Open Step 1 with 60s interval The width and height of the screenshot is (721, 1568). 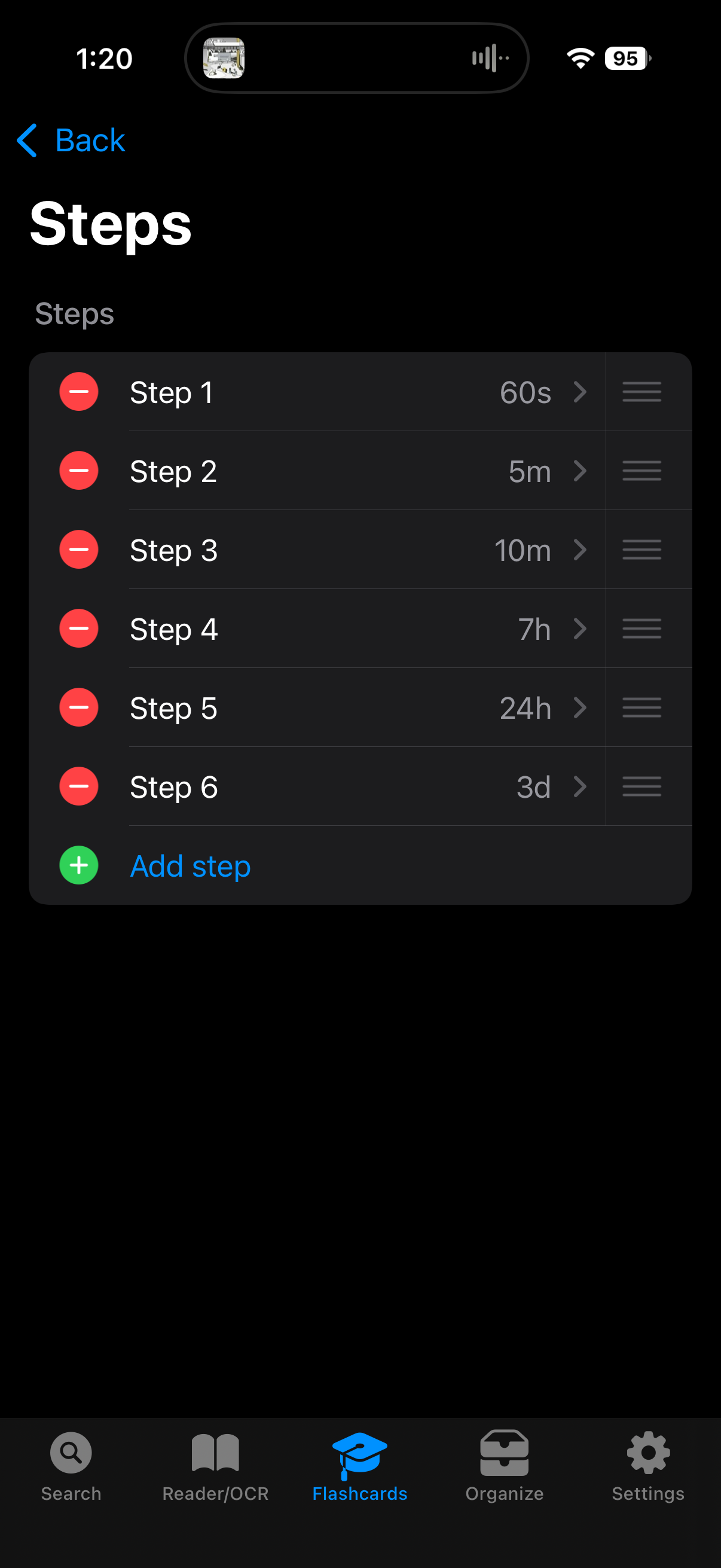click(359, 392)
